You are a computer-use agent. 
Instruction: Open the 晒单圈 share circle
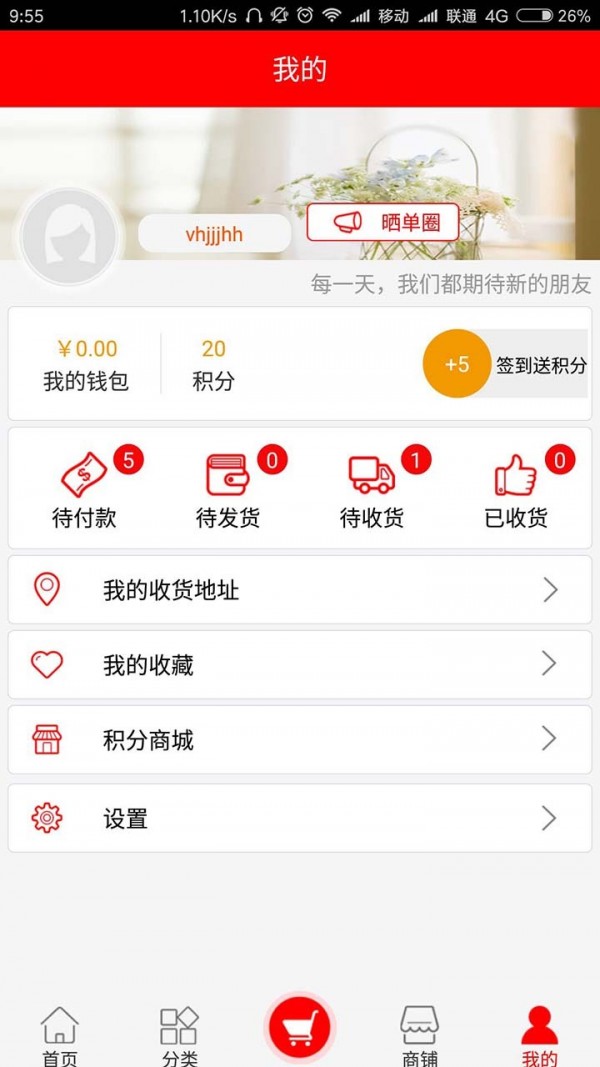point(383,222)
